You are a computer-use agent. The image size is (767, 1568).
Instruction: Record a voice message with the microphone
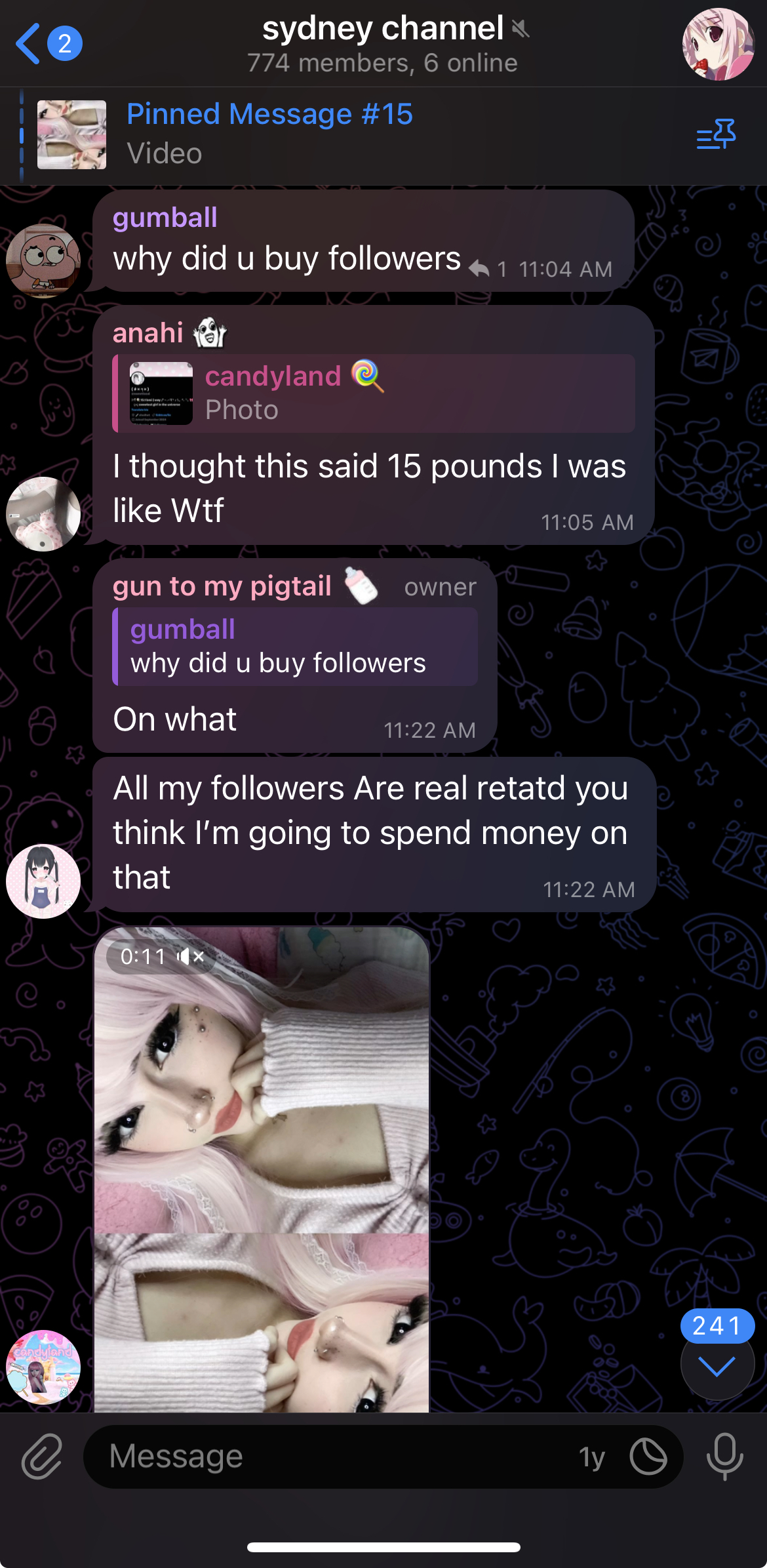(724, 1456)
